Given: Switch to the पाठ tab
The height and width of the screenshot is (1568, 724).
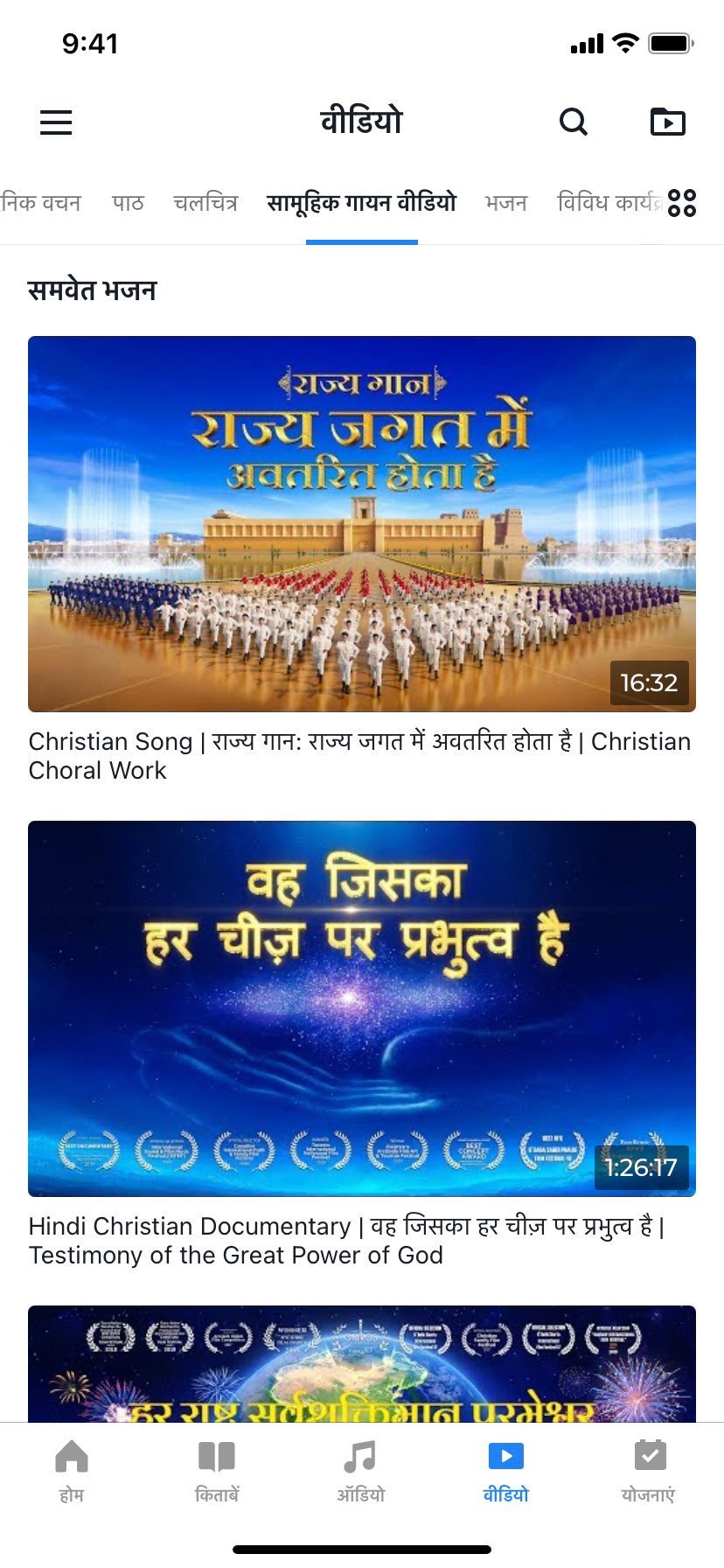Looking at the screenshot, I should [128, 203].
